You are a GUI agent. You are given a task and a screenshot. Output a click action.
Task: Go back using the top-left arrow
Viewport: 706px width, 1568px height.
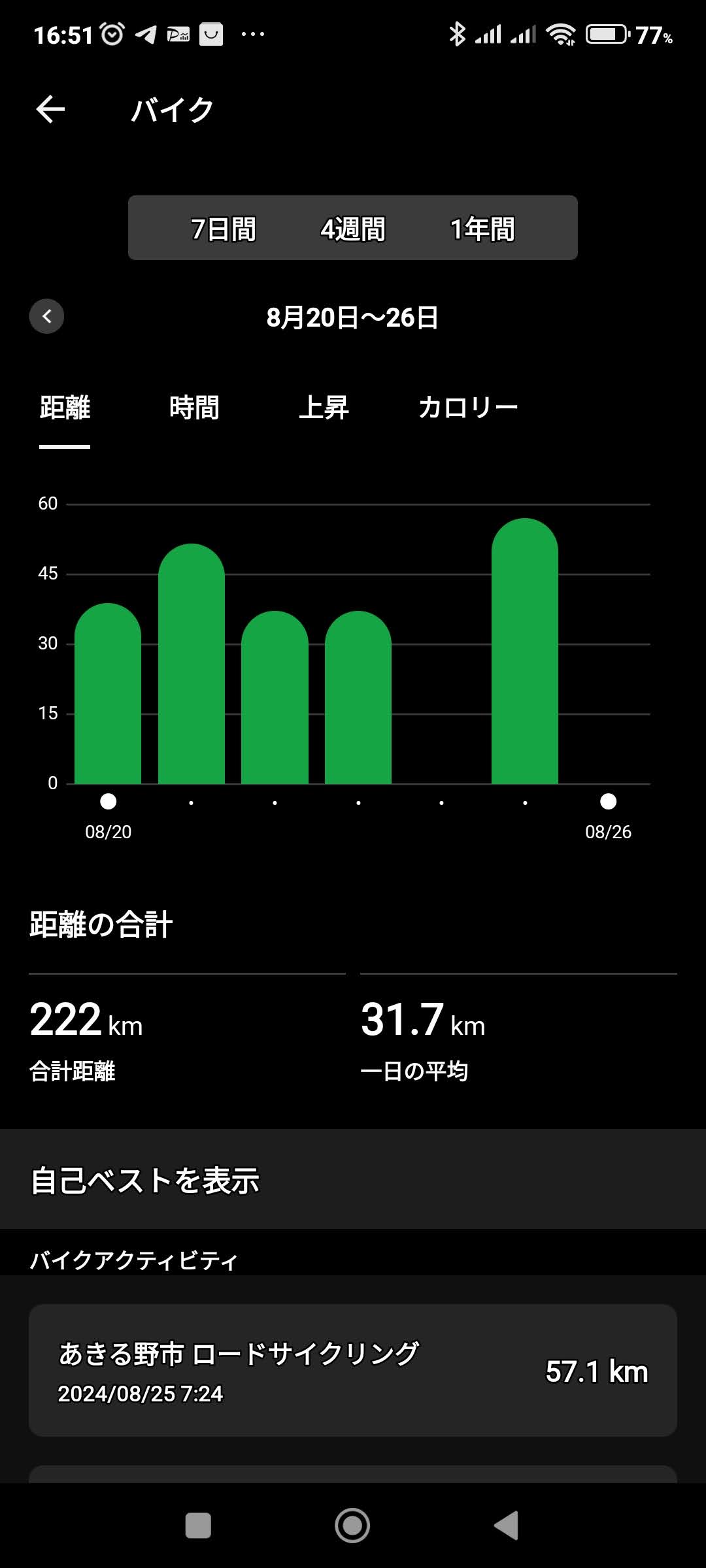click(50, 109)
